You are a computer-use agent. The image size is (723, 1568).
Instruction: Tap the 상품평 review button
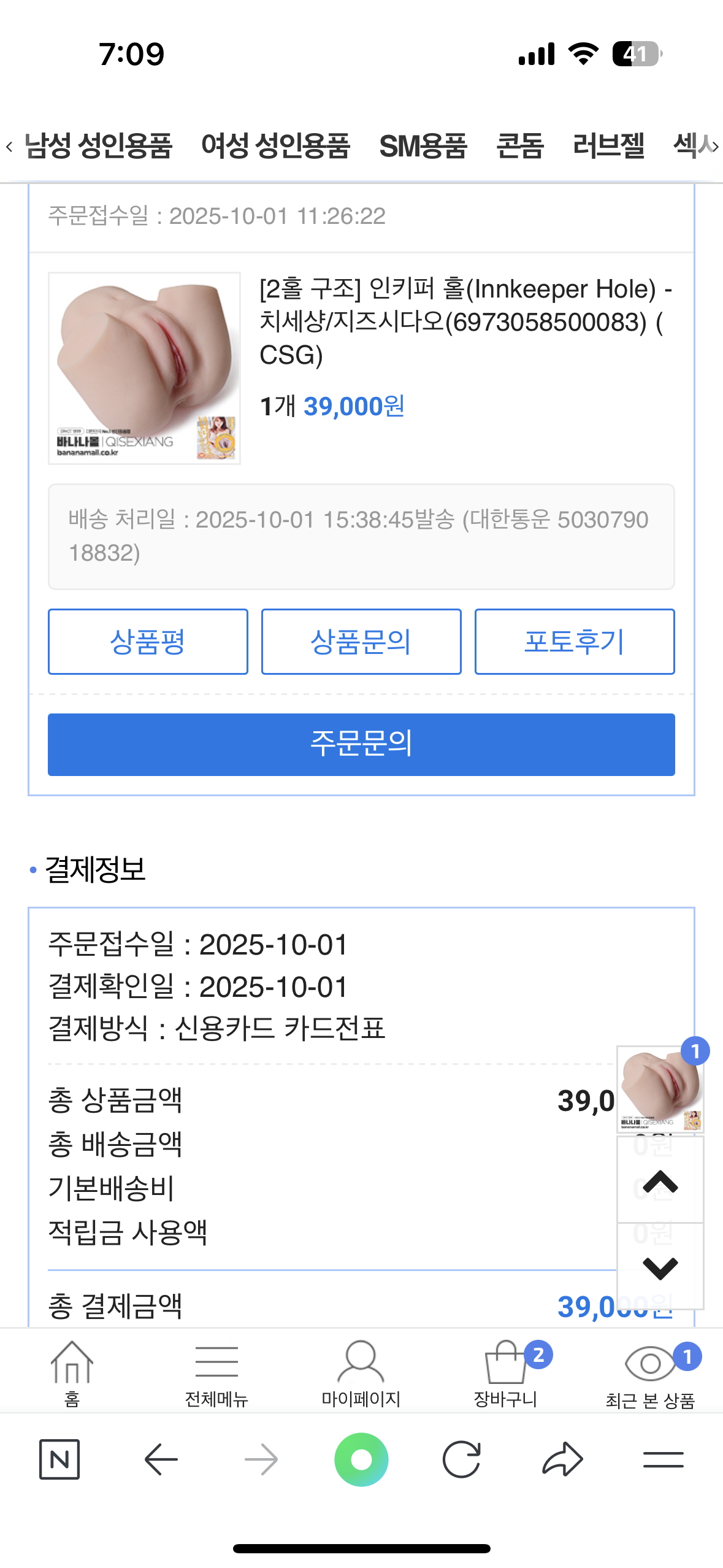148,642
